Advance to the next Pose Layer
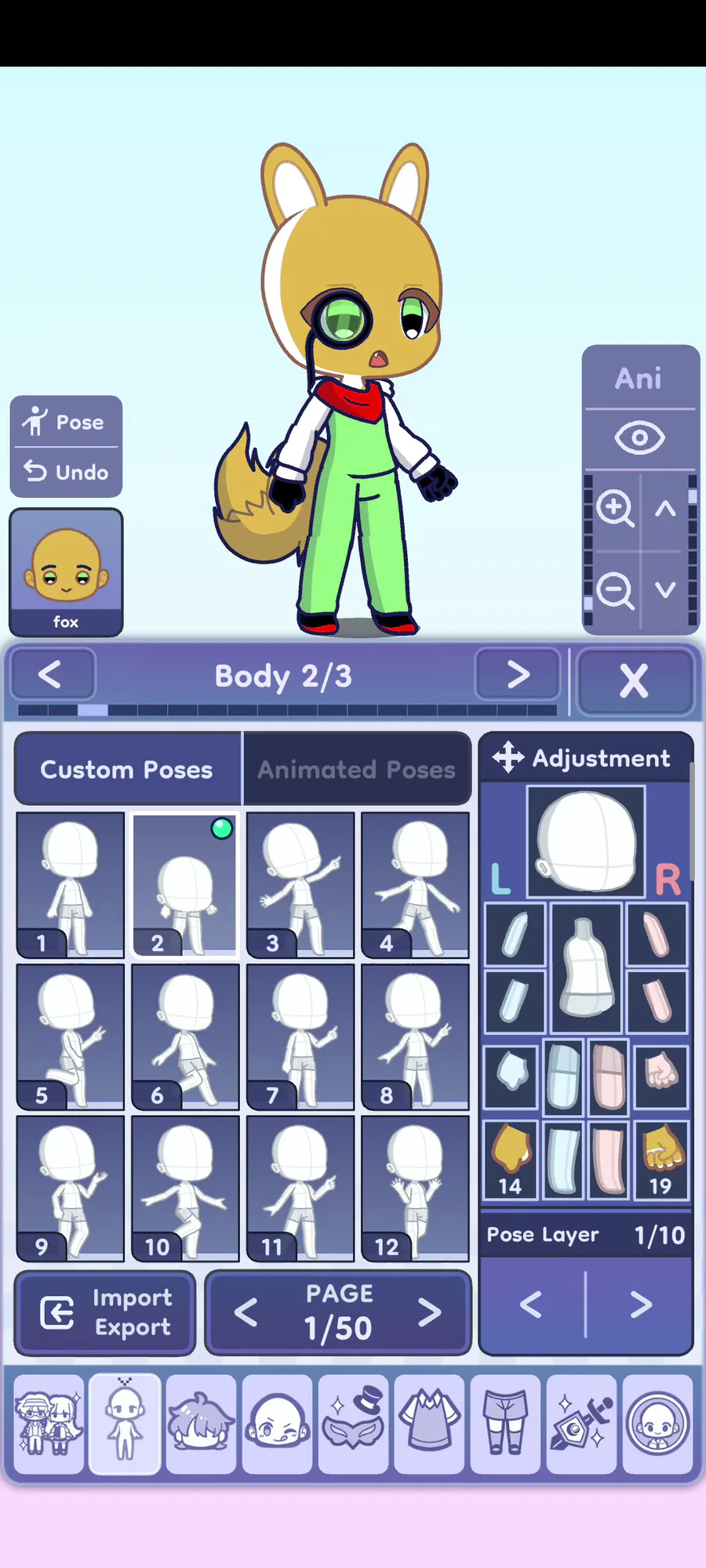This screenshot has width=706, height=1568. coord(640,1305)
